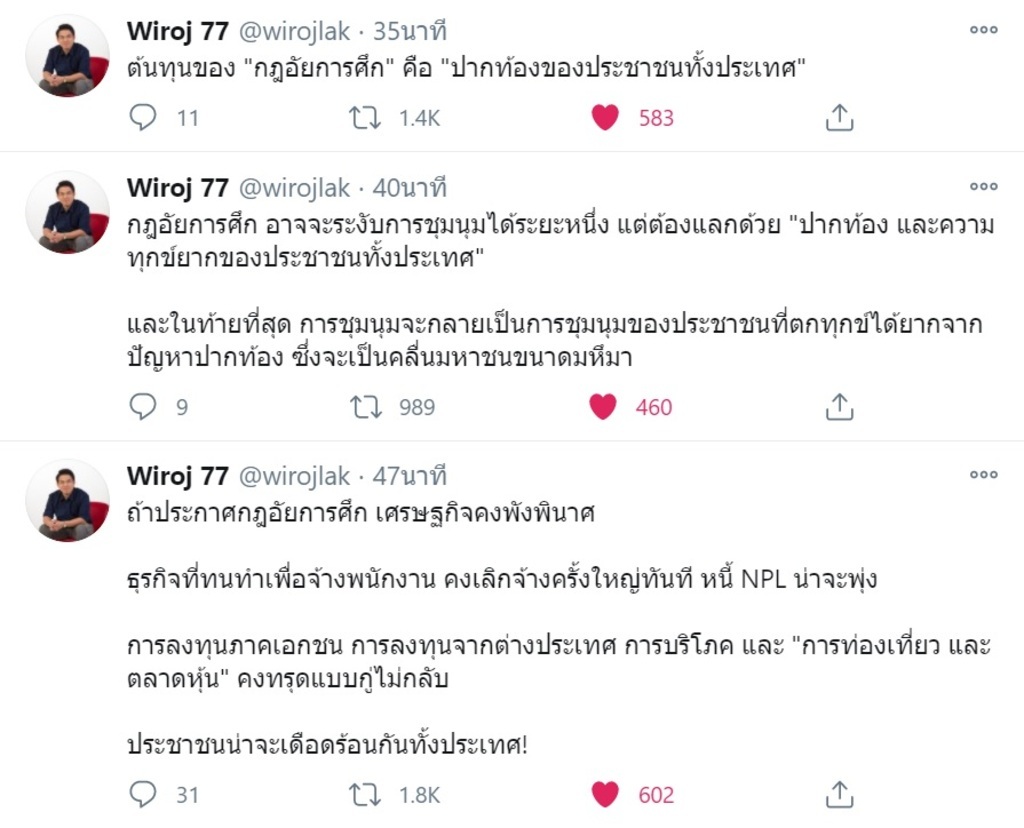Viewport: 1024px width, 828px height.
Task: Unlike the tweet with 460 likes
Action: (x=603, y=407)
